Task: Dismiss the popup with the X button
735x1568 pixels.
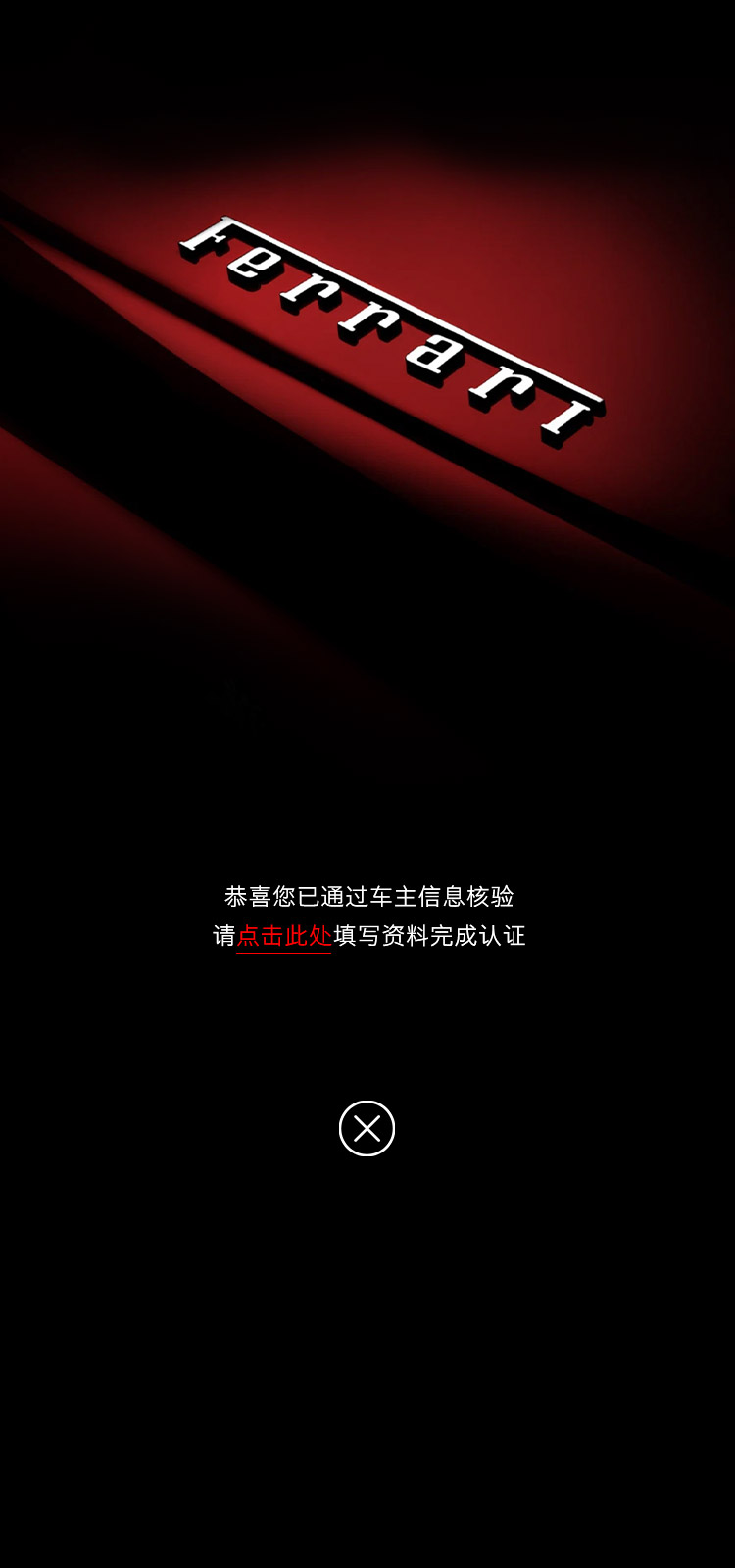Action: [367, 1128]
